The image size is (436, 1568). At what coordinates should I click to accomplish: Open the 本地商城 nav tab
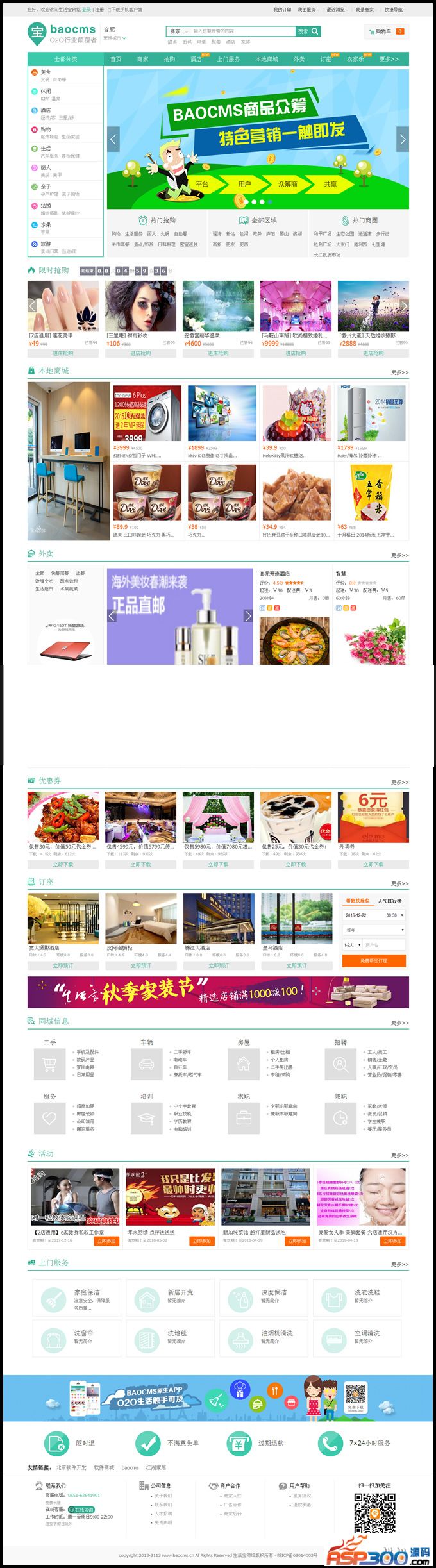pyautogui.click(x=267, y=59)
